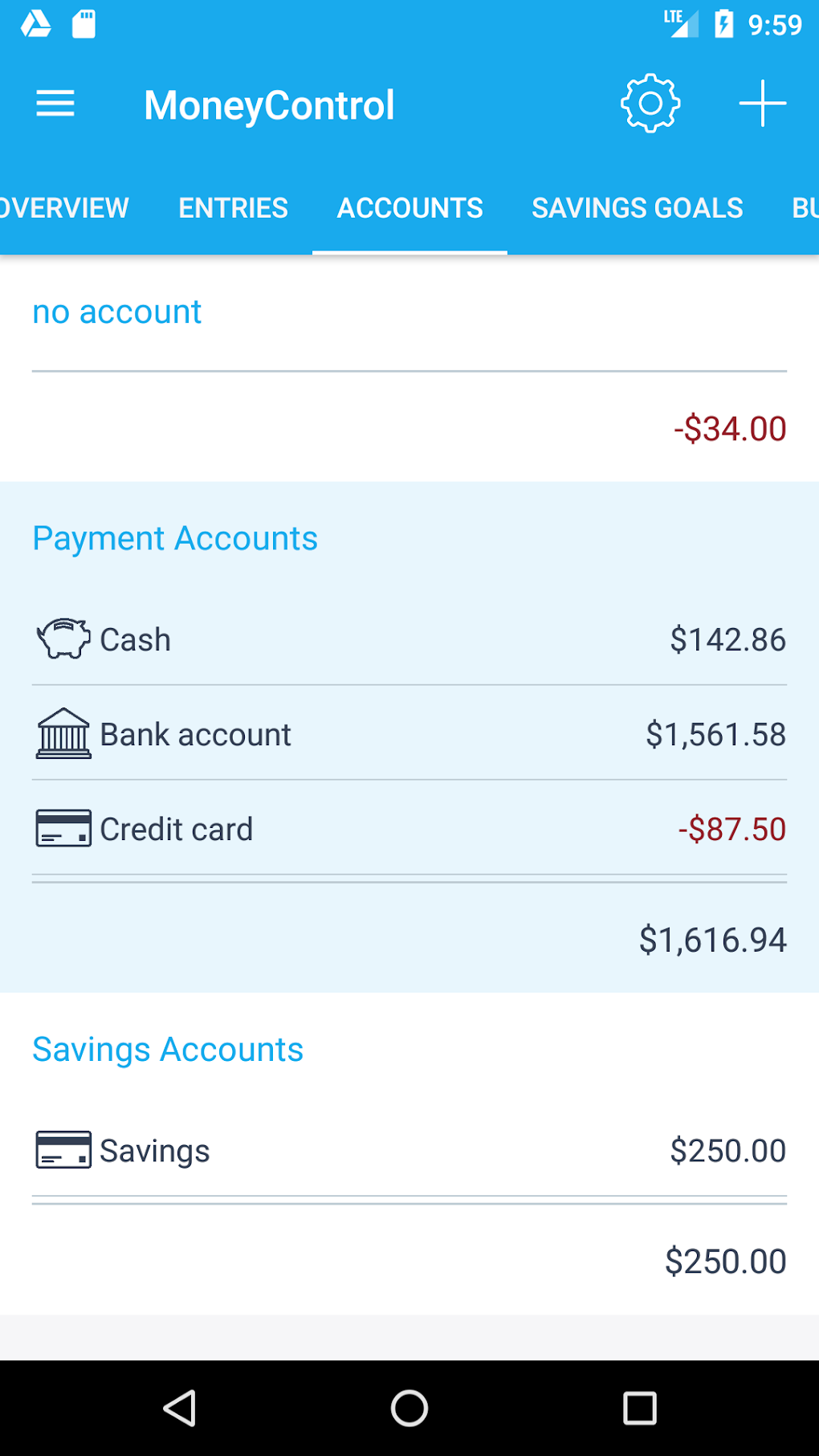Select the Accounts tab
This screenshot has height=1456, width=819.
409,208
